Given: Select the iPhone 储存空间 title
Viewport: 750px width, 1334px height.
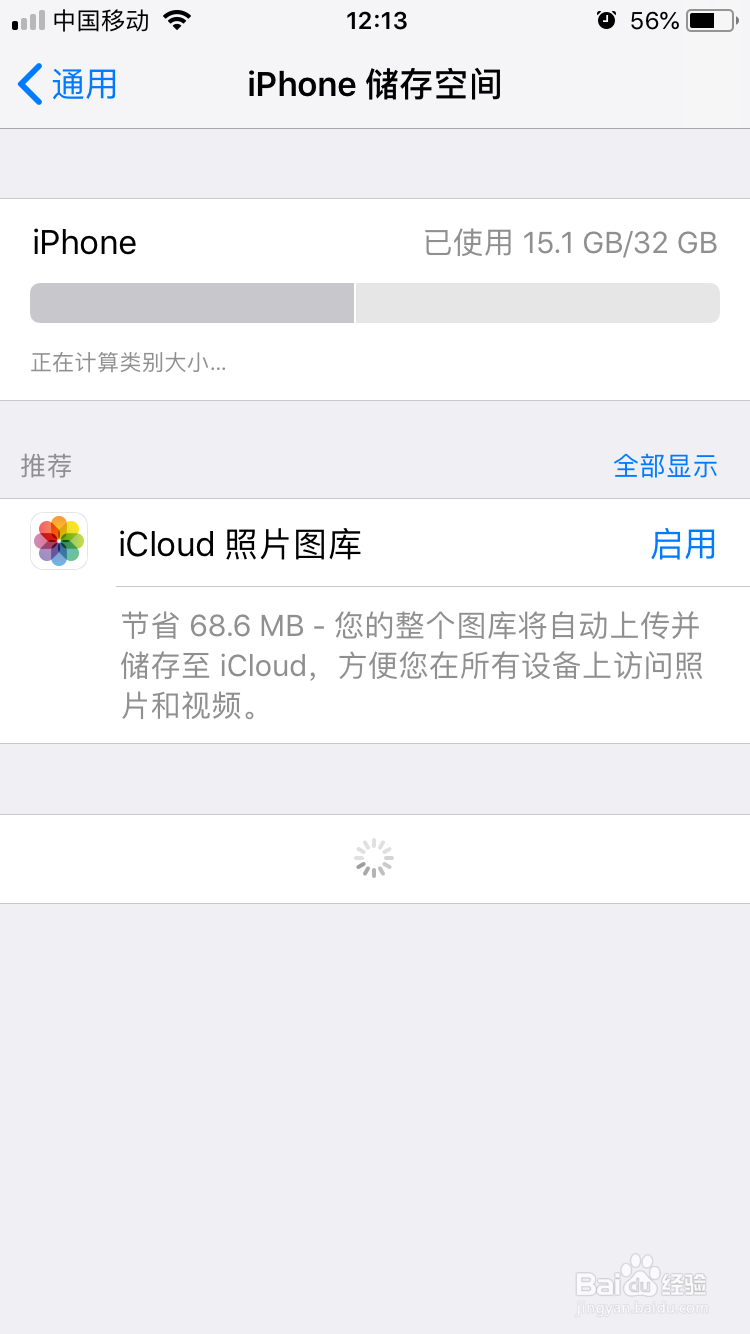Looking at the screenshot, I should (374, 84).
